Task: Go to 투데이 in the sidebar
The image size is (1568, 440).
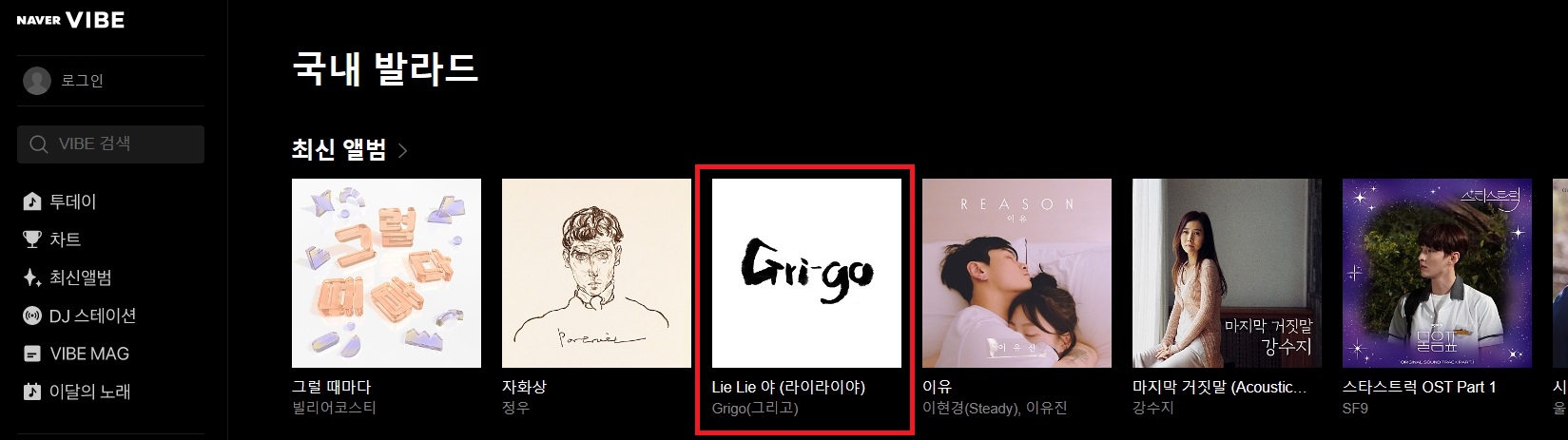Action: click(x=72, y=201)
